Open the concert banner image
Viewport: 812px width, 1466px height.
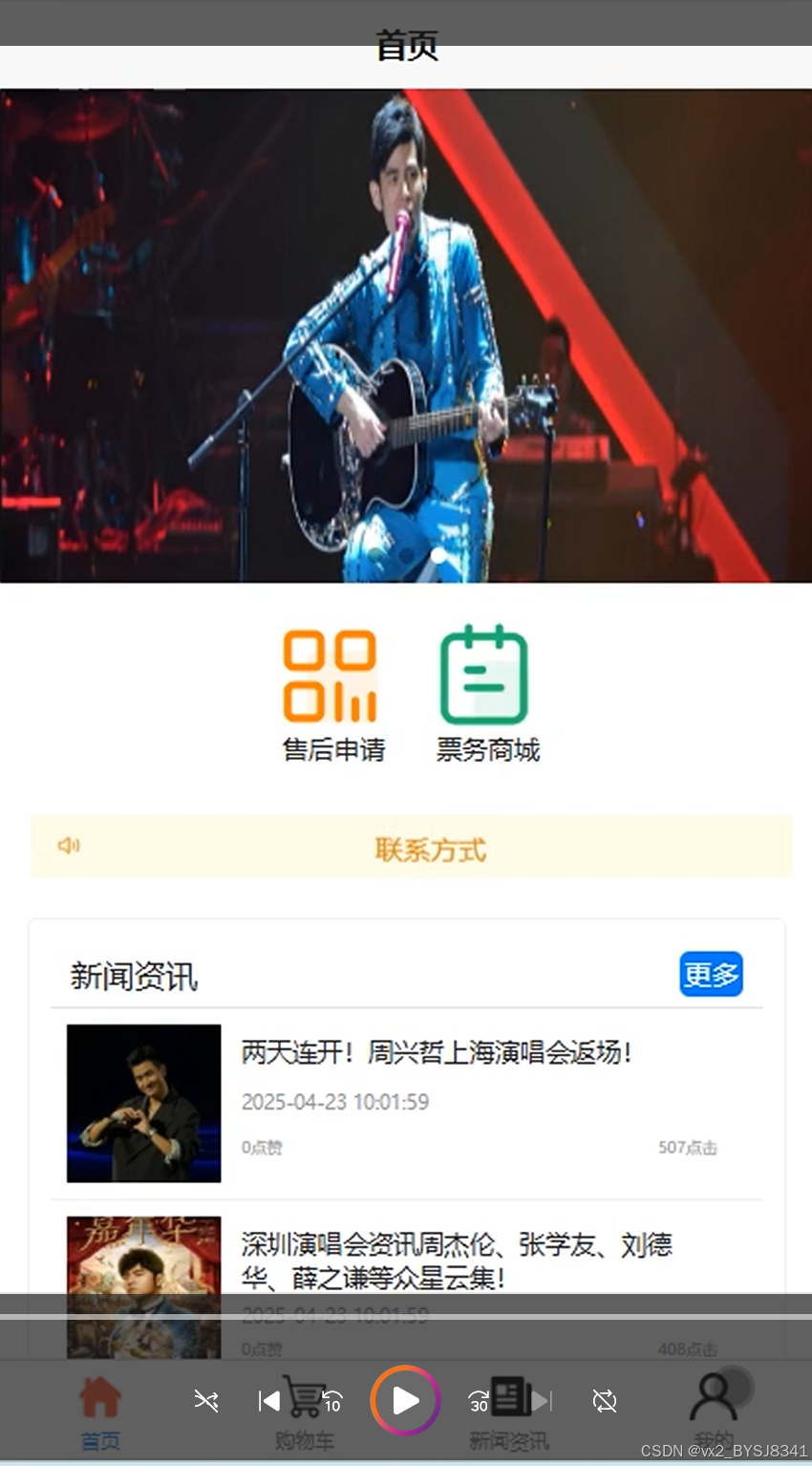pos(406,334)
